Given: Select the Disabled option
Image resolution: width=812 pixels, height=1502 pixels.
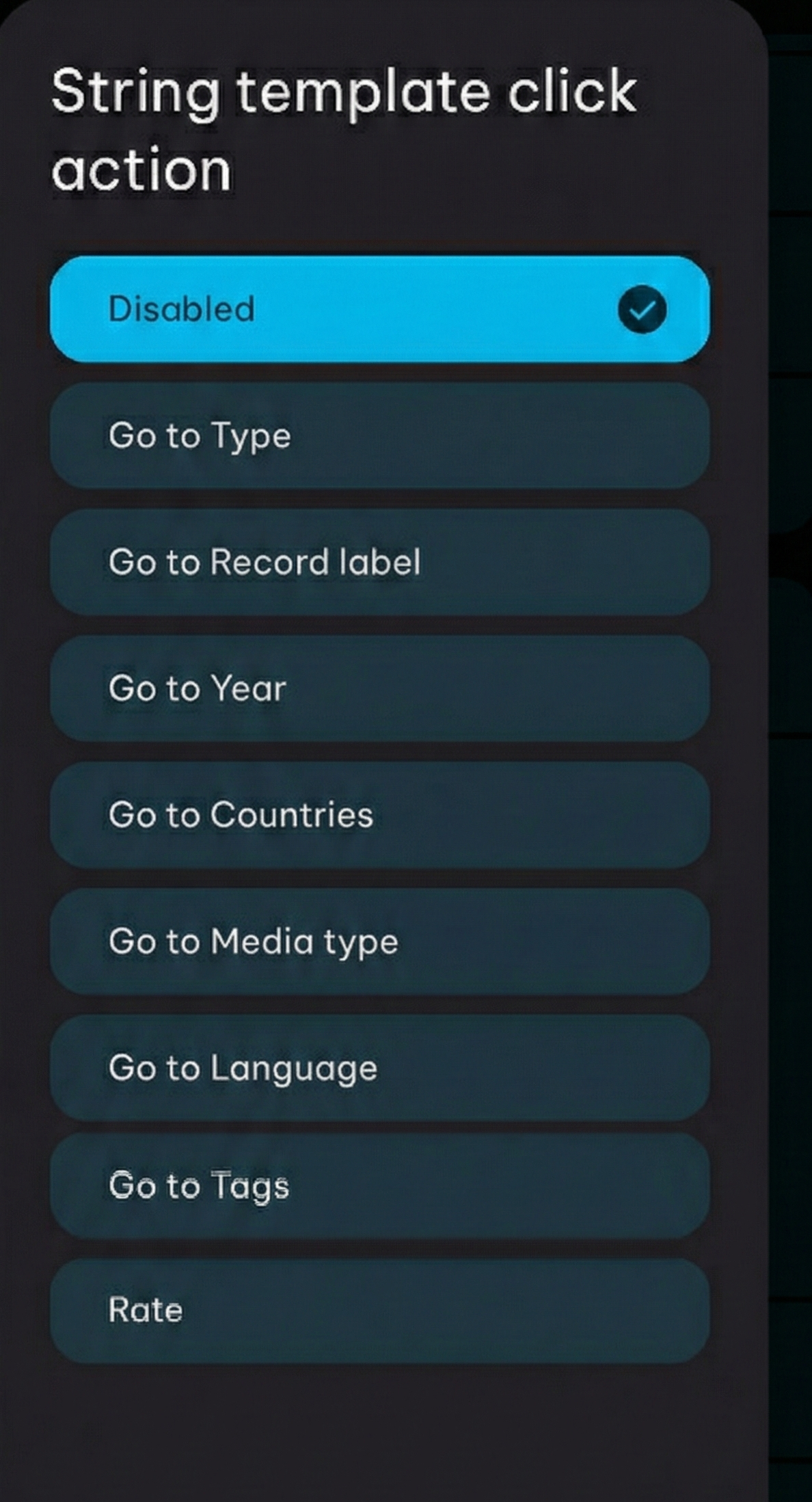Looking at the screenshot, I should [x=379, y=309].
